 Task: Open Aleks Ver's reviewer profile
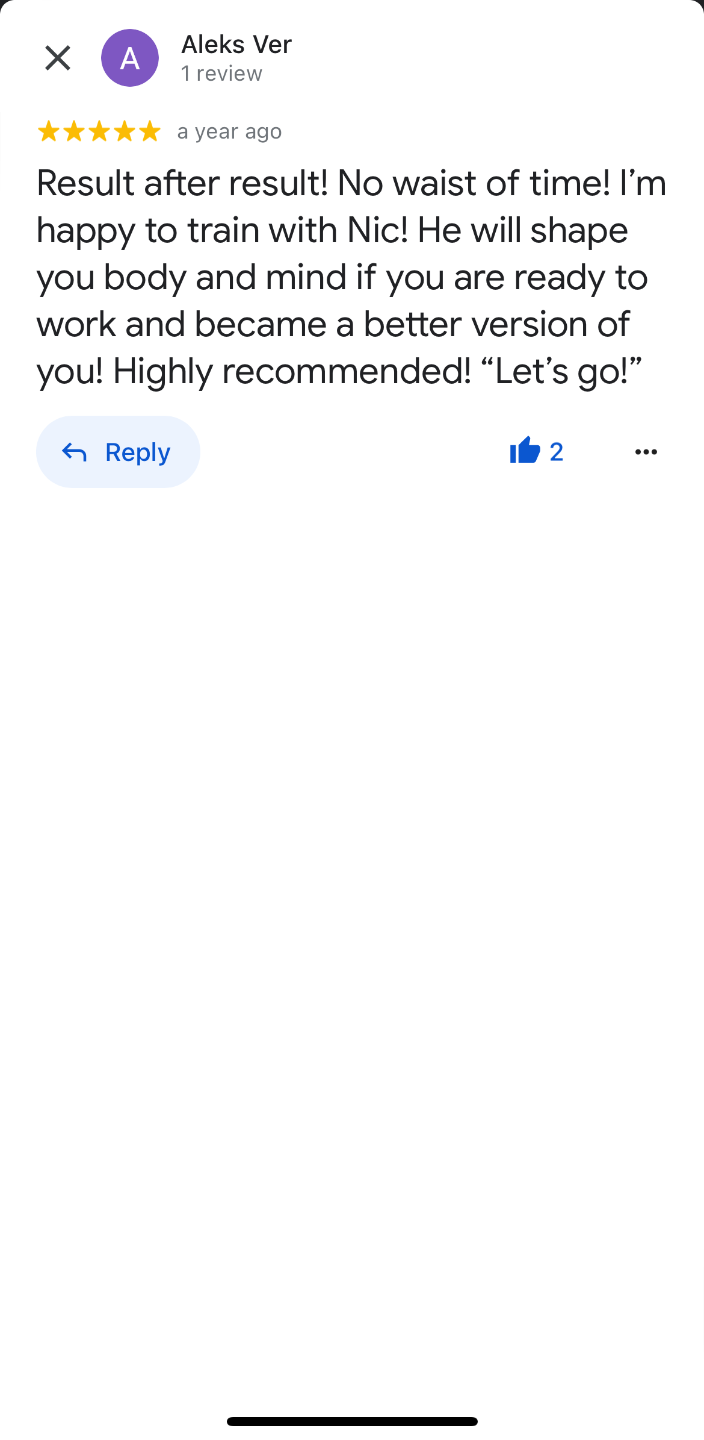click(236, 45)
